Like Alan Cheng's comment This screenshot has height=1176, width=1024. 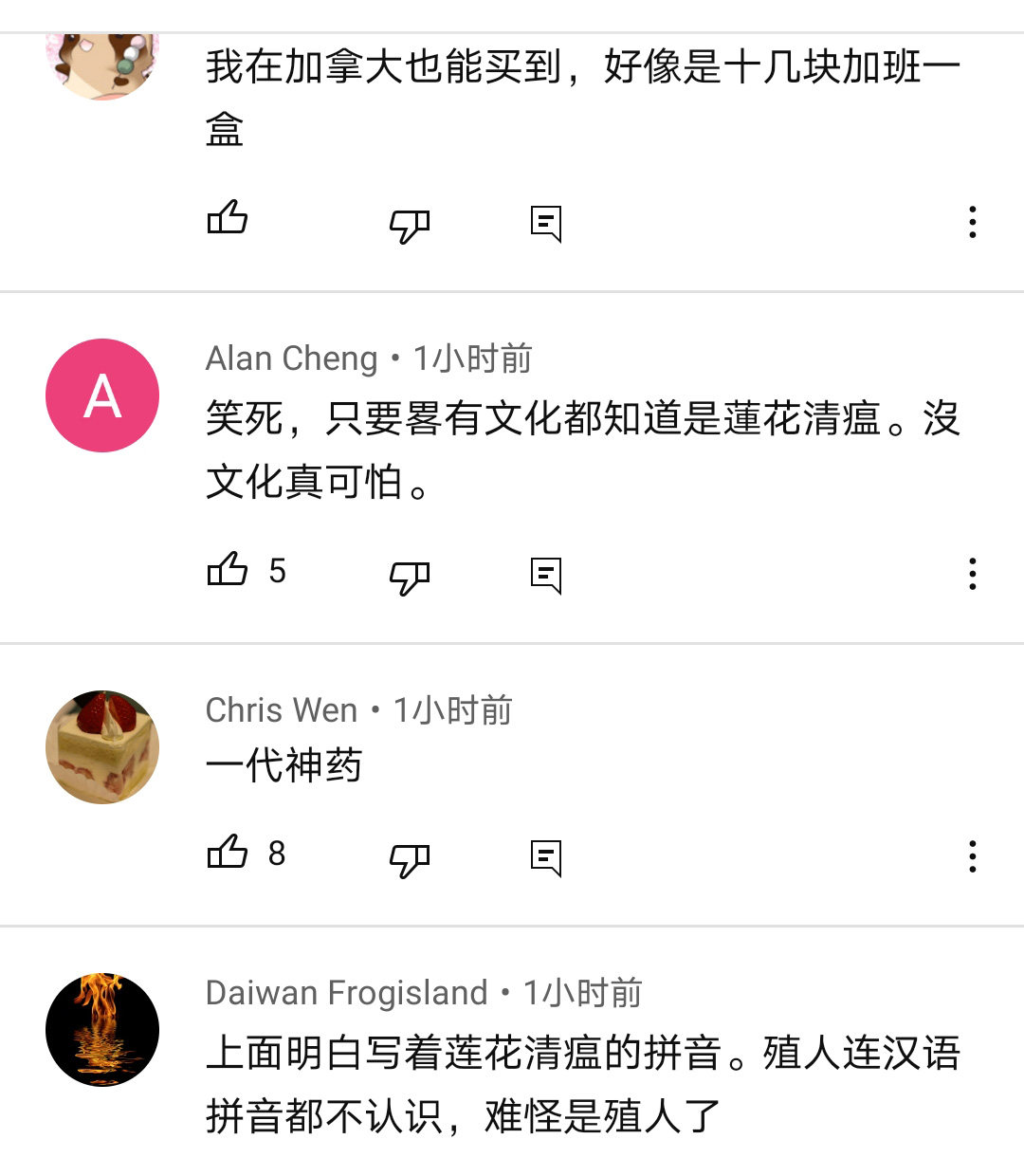[x=228, y=571]
